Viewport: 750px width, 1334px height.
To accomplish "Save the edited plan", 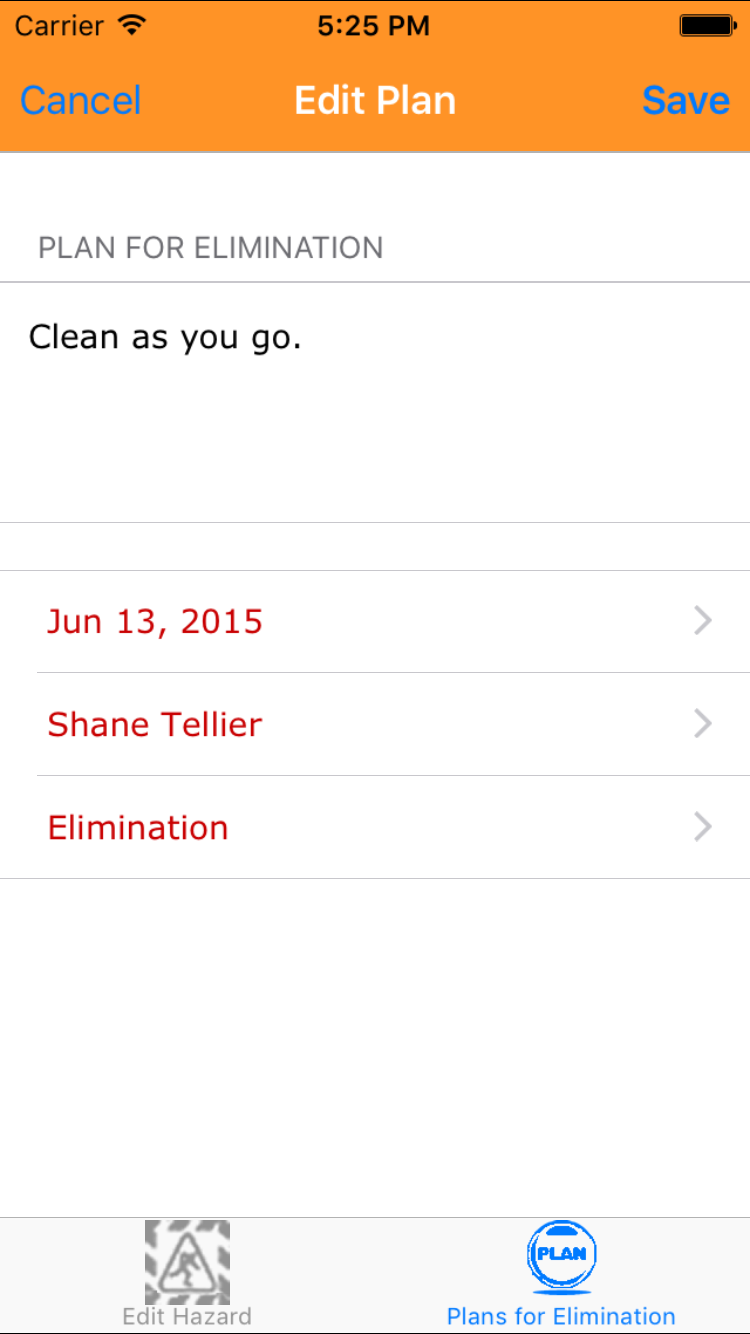I will [x=686, y=101].
